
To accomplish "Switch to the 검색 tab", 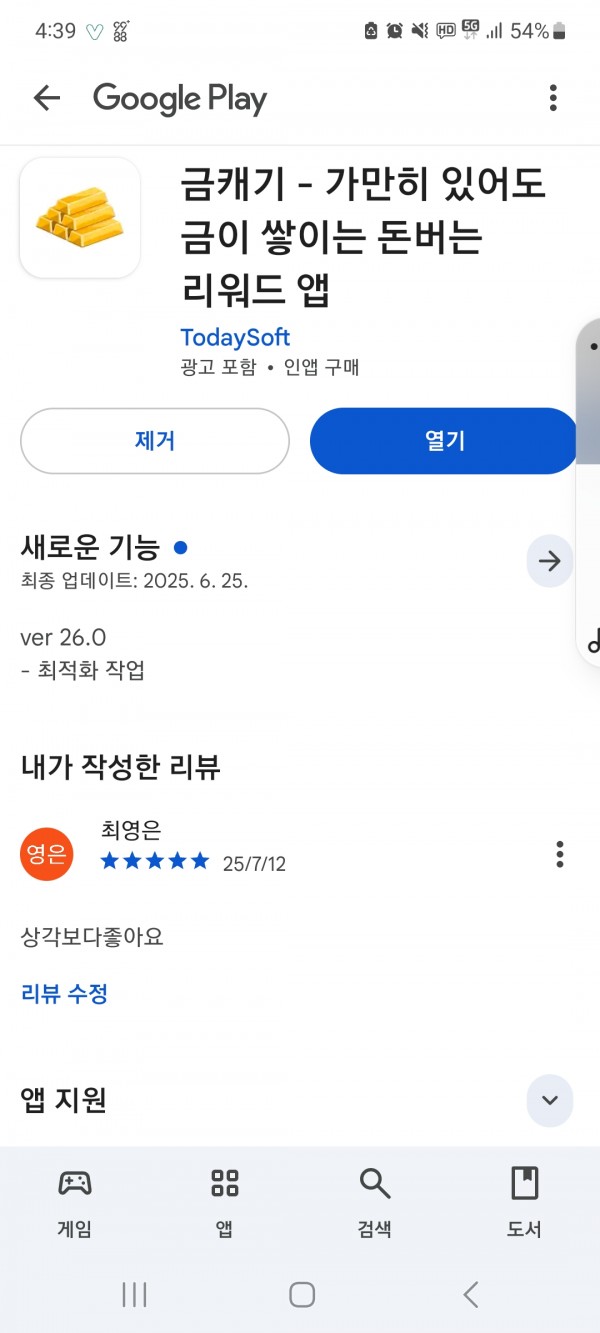I will coord(375,1202).
